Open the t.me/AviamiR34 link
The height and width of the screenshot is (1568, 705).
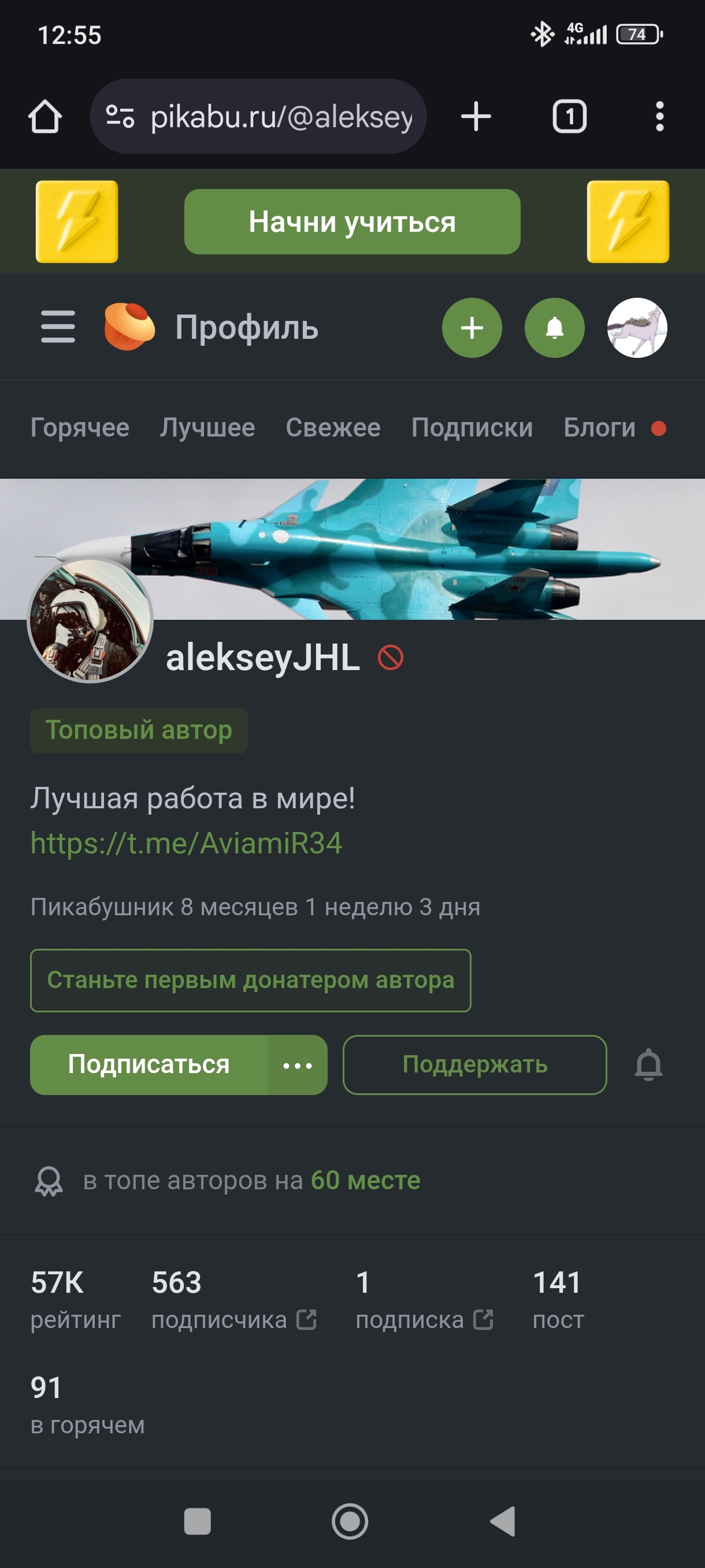click(186, 843)
